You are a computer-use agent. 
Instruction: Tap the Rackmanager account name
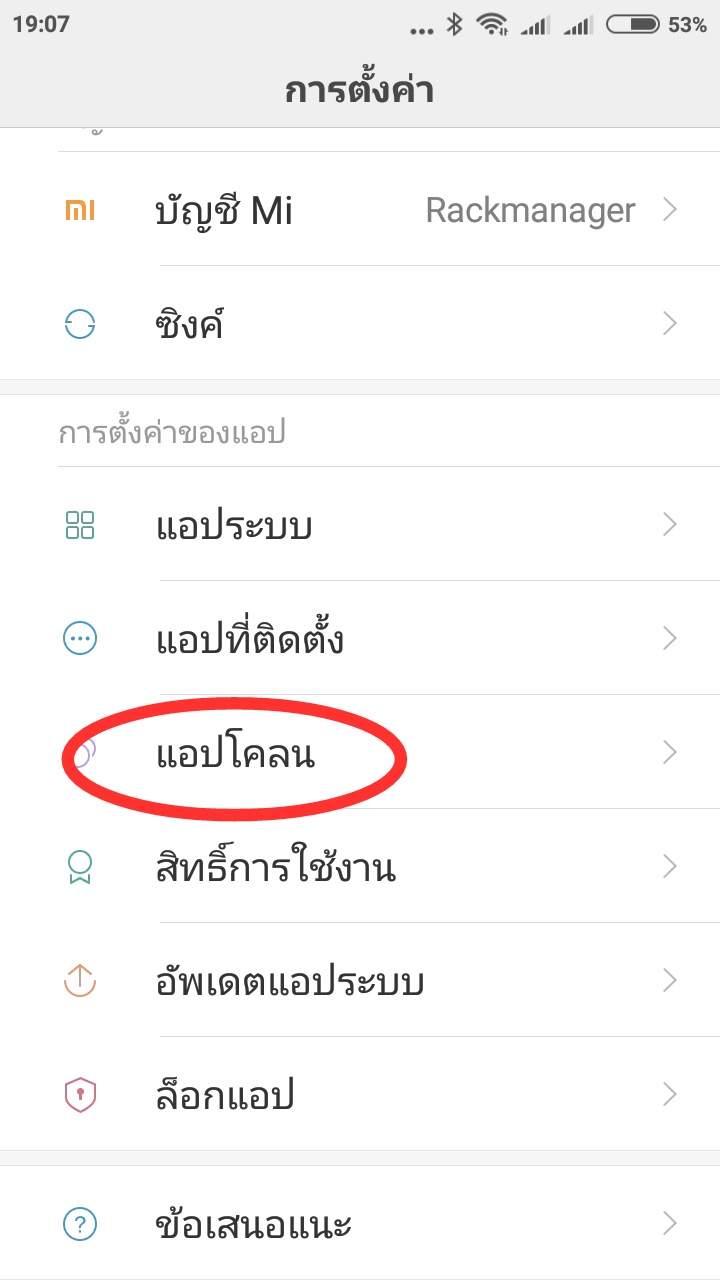tap(530, 210)
